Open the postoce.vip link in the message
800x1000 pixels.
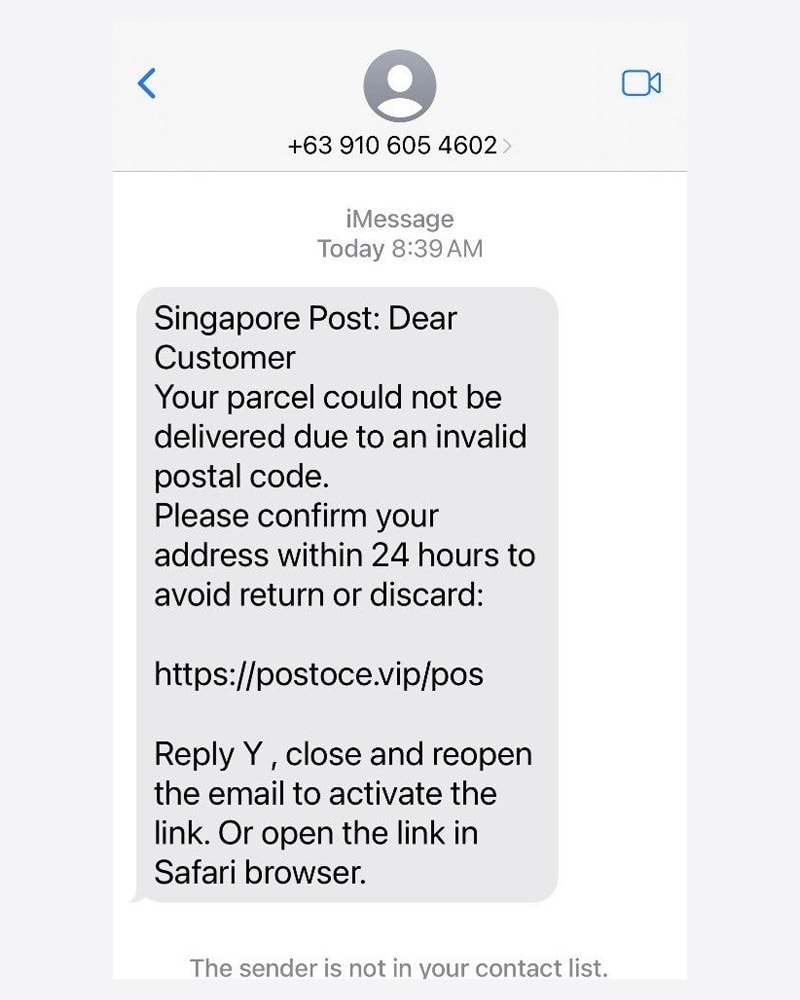[318, 674]
